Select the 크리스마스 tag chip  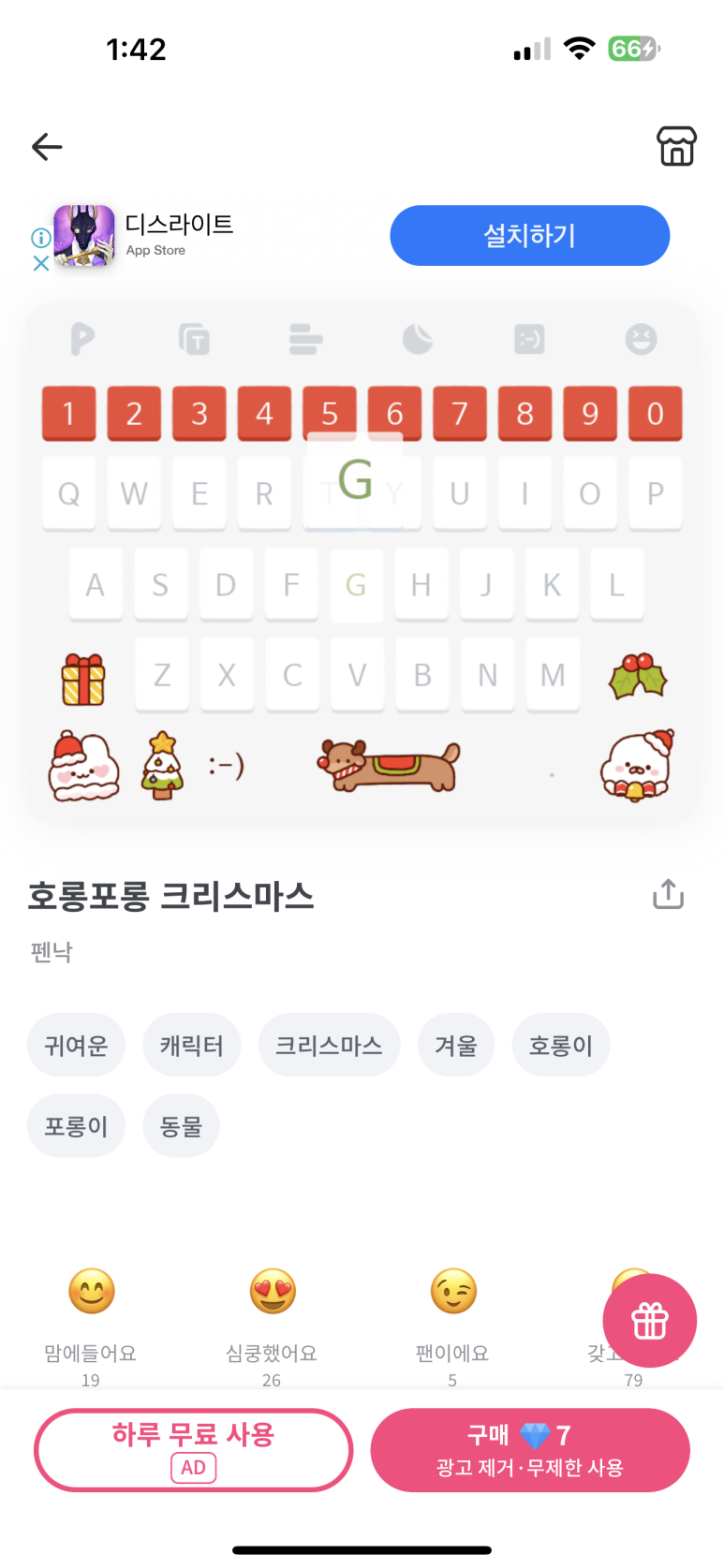(329, 1045)
